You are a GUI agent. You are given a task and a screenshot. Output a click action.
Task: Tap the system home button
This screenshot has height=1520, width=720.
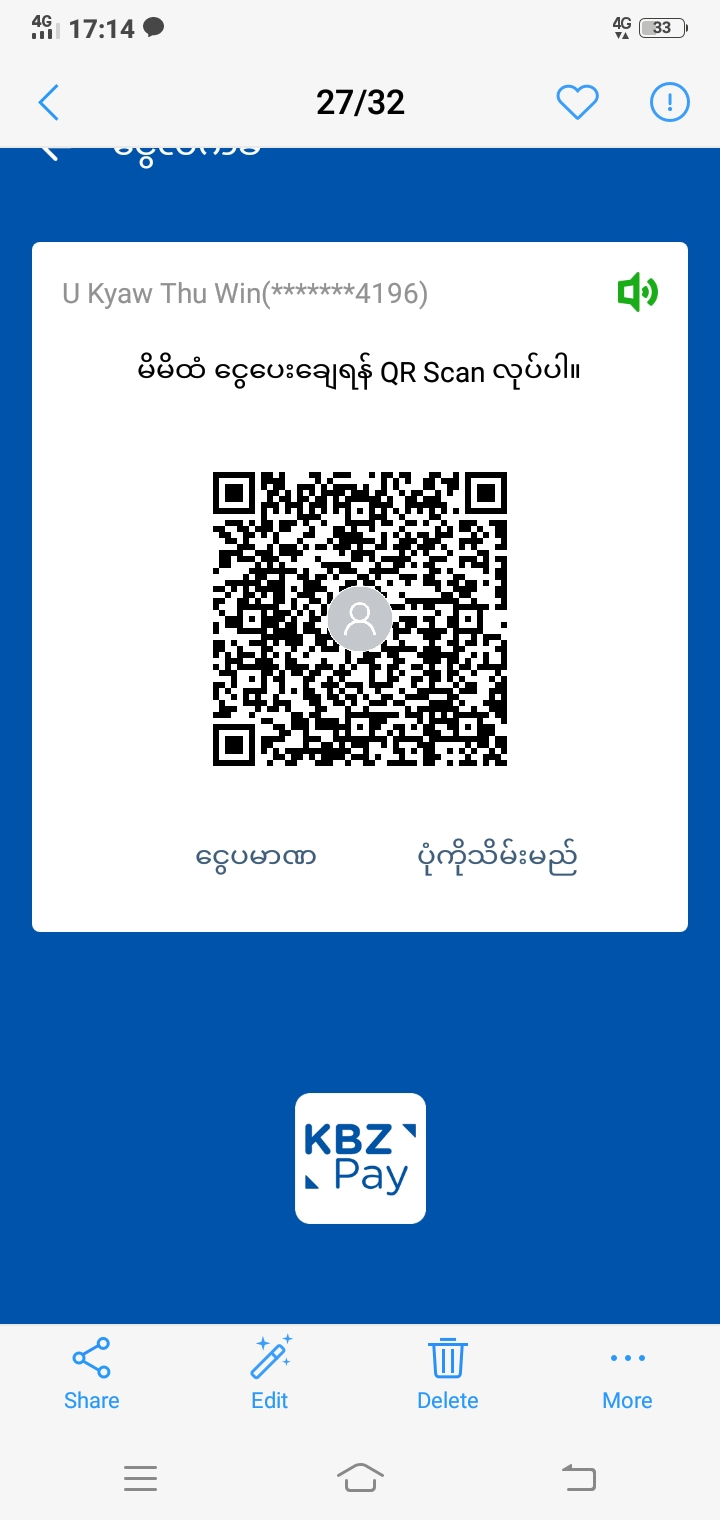click(360, 1477)
